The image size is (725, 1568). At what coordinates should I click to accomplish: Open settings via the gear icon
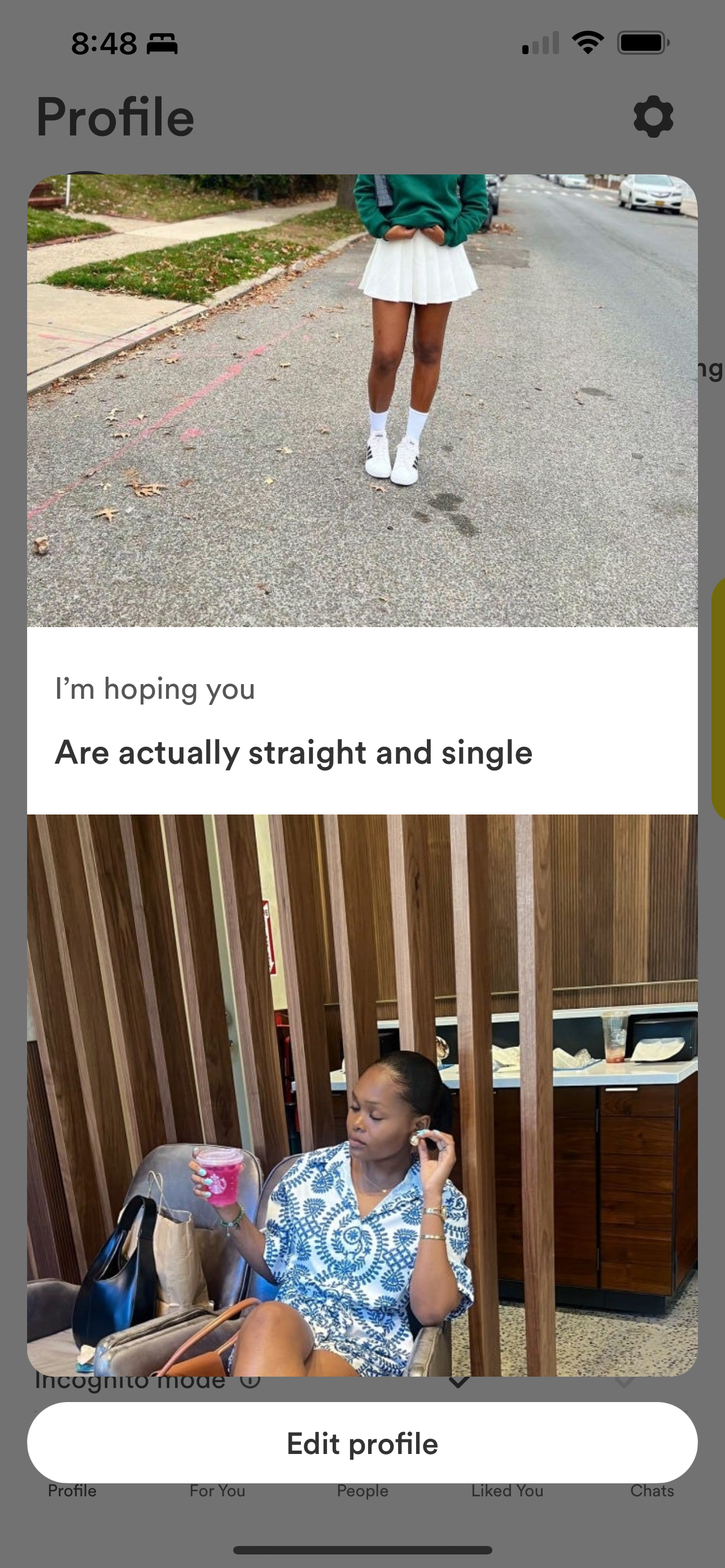pyautogui.click(x=653, y=116)
